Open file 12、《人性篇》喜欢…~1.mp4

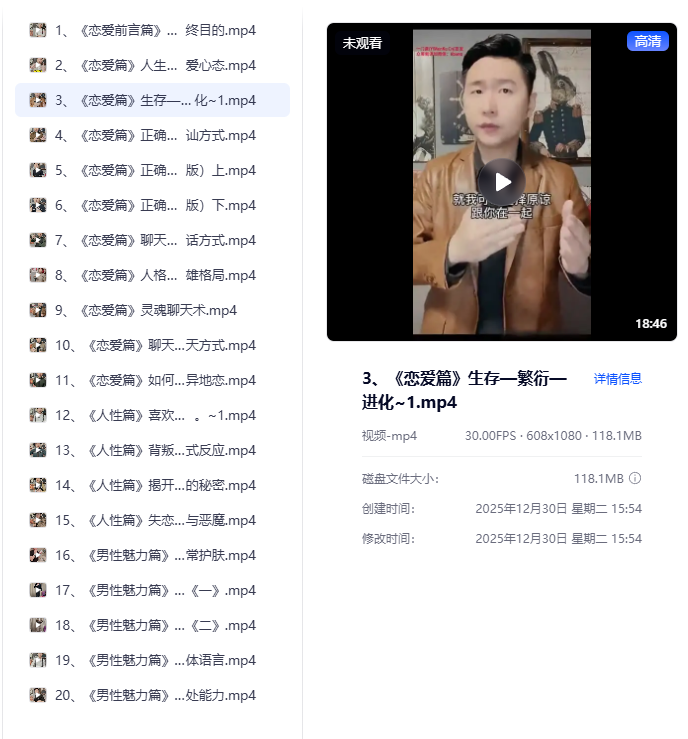(x=155, y=415)
